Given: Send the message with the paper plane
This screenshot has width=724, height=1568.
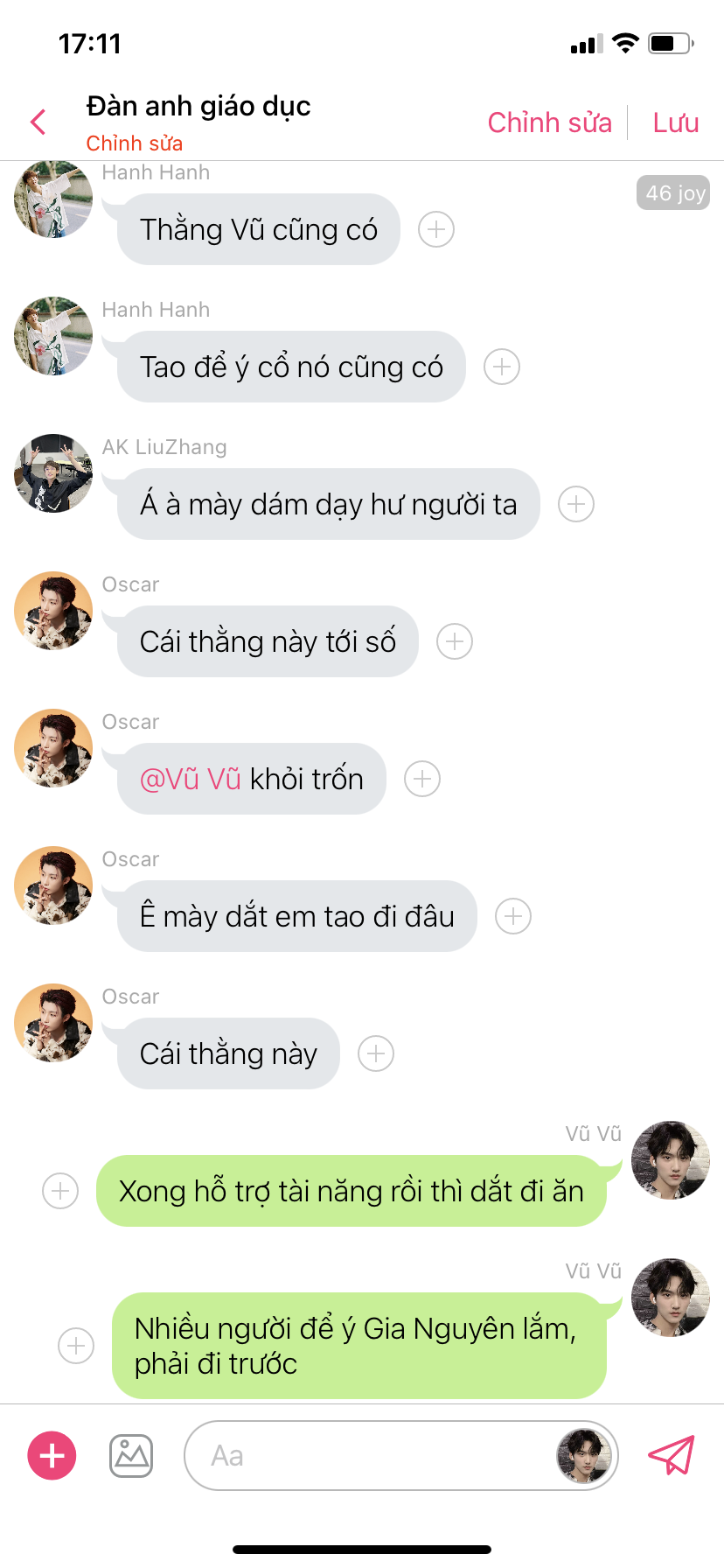Looking at the screenshot, I should point(671,1456).
